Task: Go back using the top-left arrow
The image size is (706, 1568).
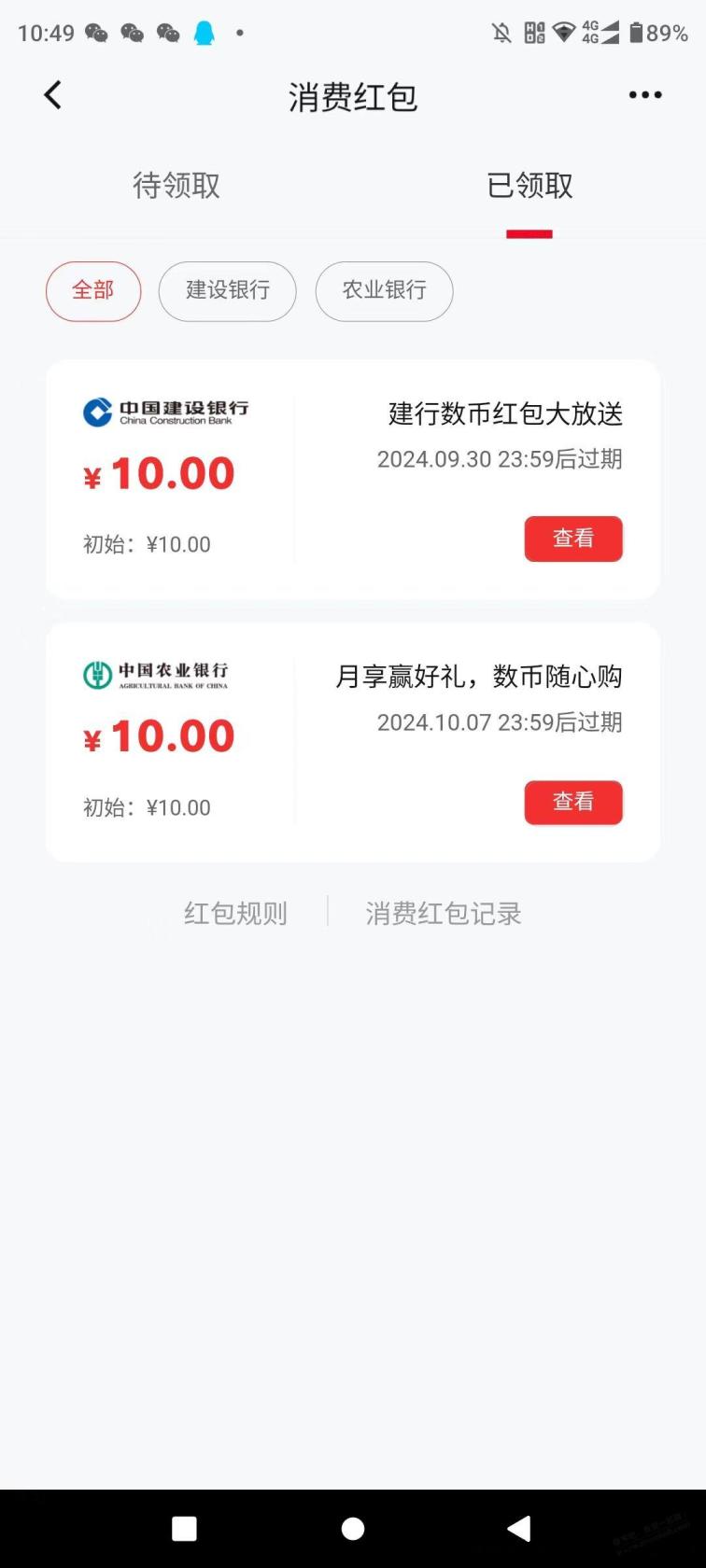Action: pyautogui.click(x=53, y=95)
